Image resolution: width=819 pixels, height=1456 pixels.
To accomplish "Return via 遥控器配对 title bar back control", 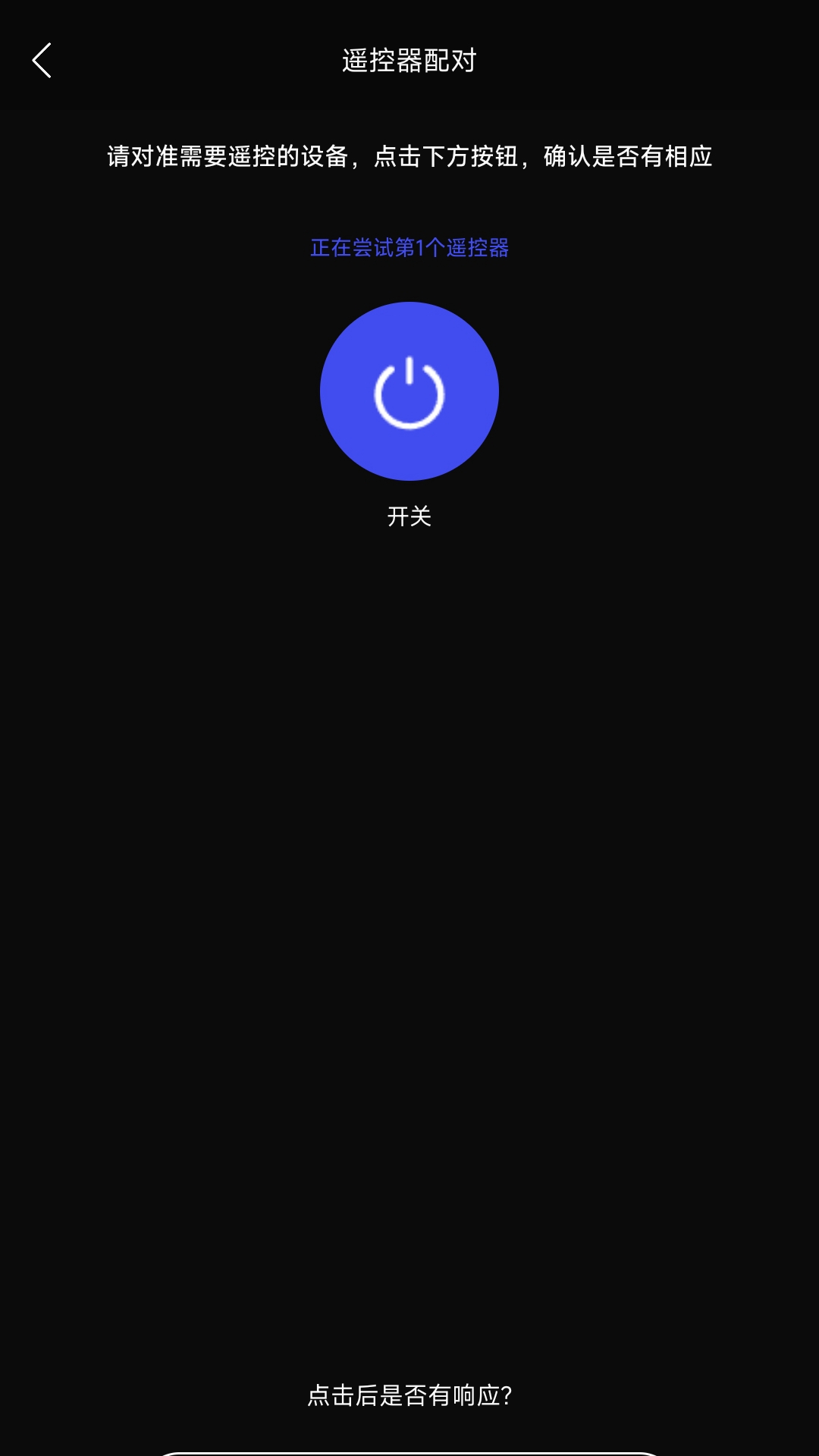I will pyautogui.click(x=43, y=59).
